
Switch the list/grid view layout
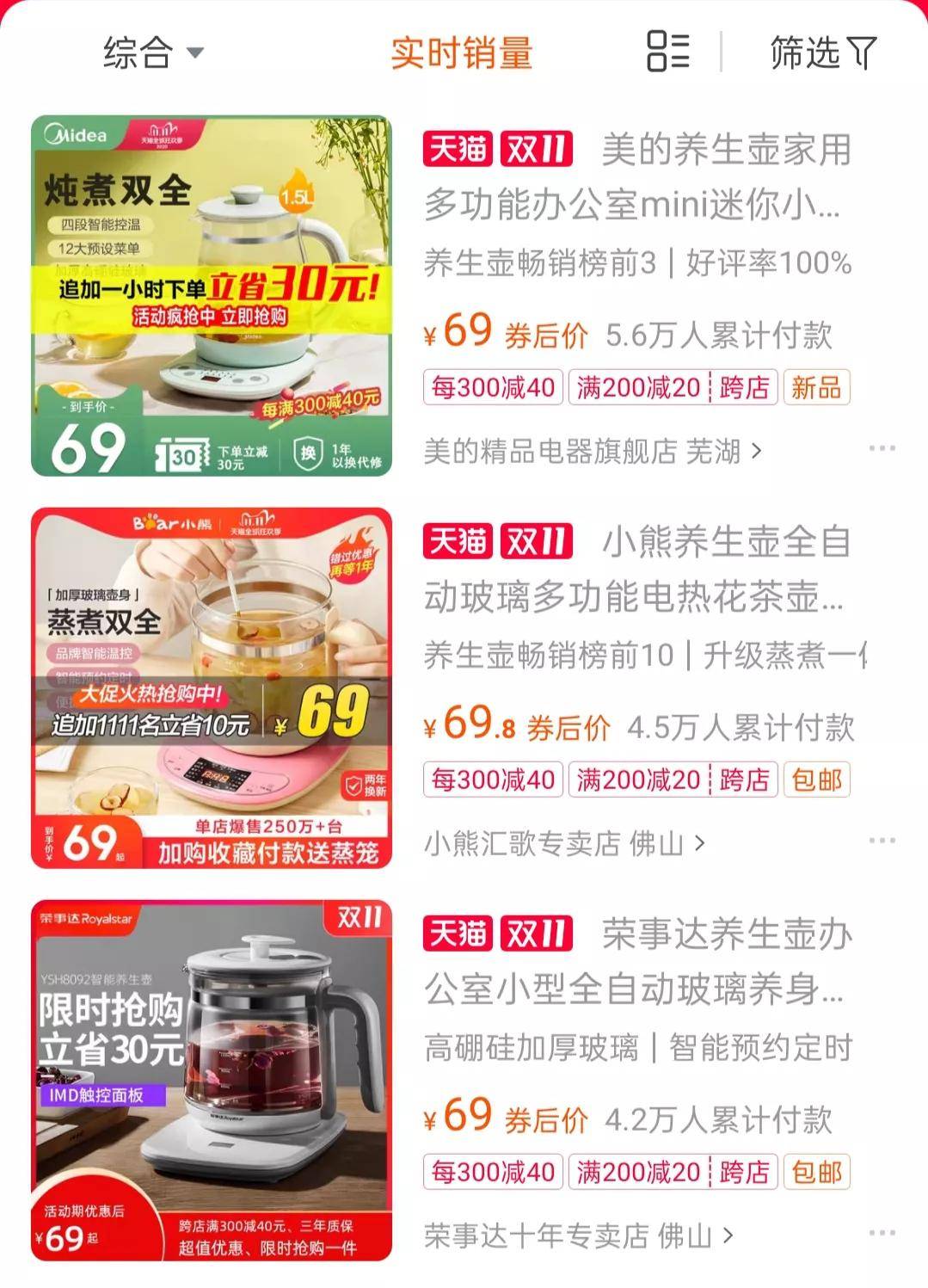pyautogui.click(x=667, y=51)
